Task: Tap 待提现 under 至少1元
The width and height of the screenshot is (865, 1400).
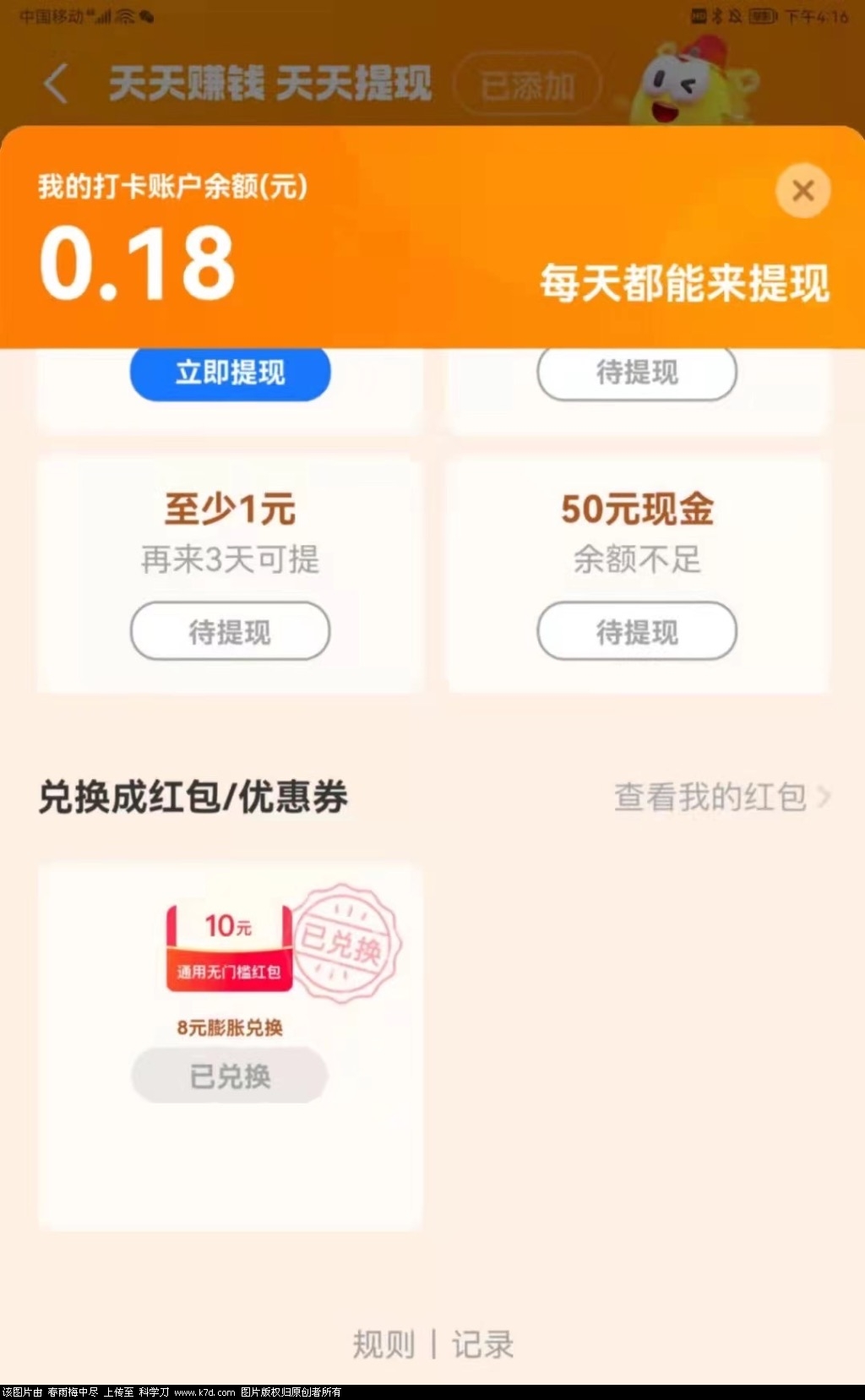Action: [x=230, y=631]
